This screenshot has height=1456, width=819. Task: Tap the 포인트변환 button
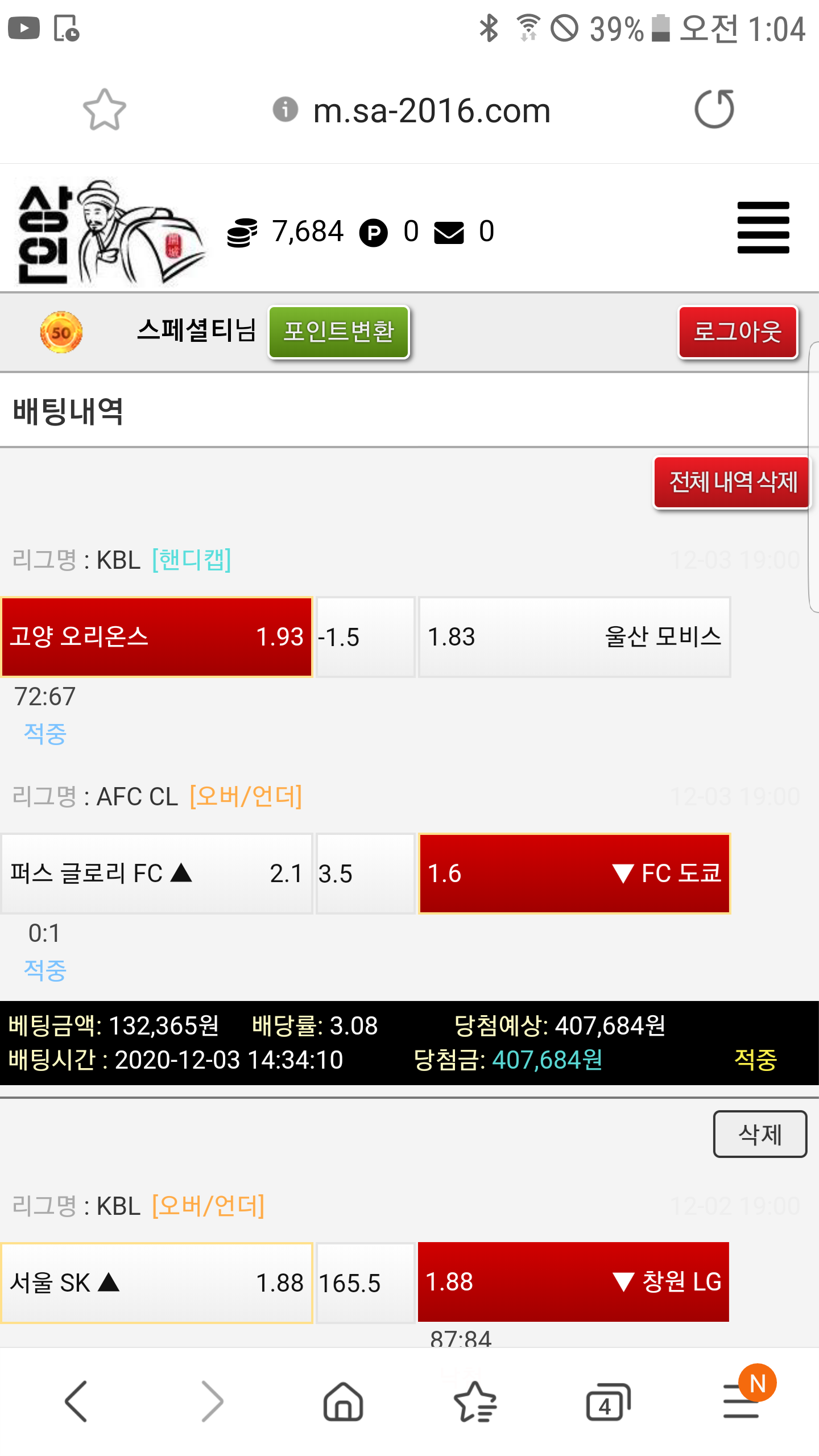[x=338, y=332]
